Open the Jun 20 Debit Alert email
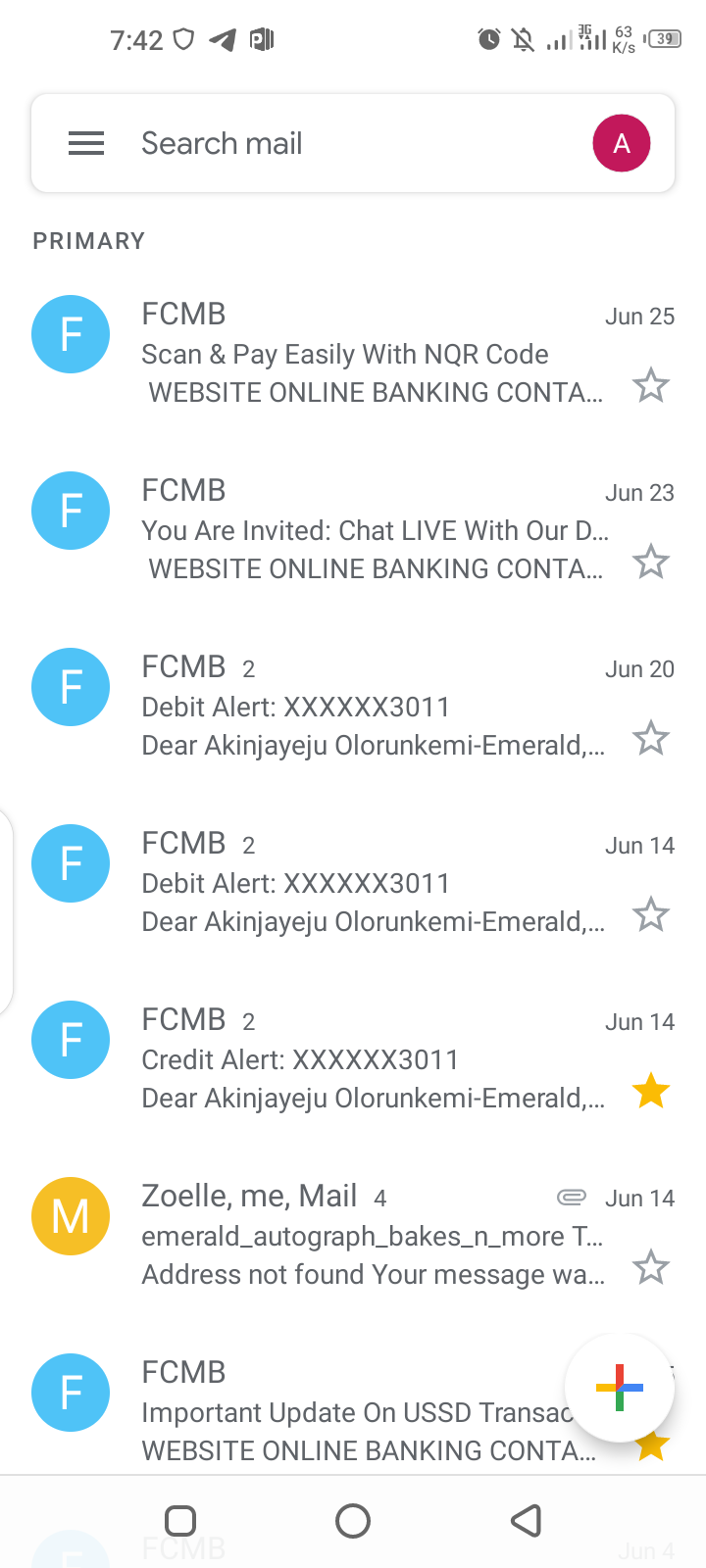The width and height of the screenshot is (706, 1568). pos(353,706)
